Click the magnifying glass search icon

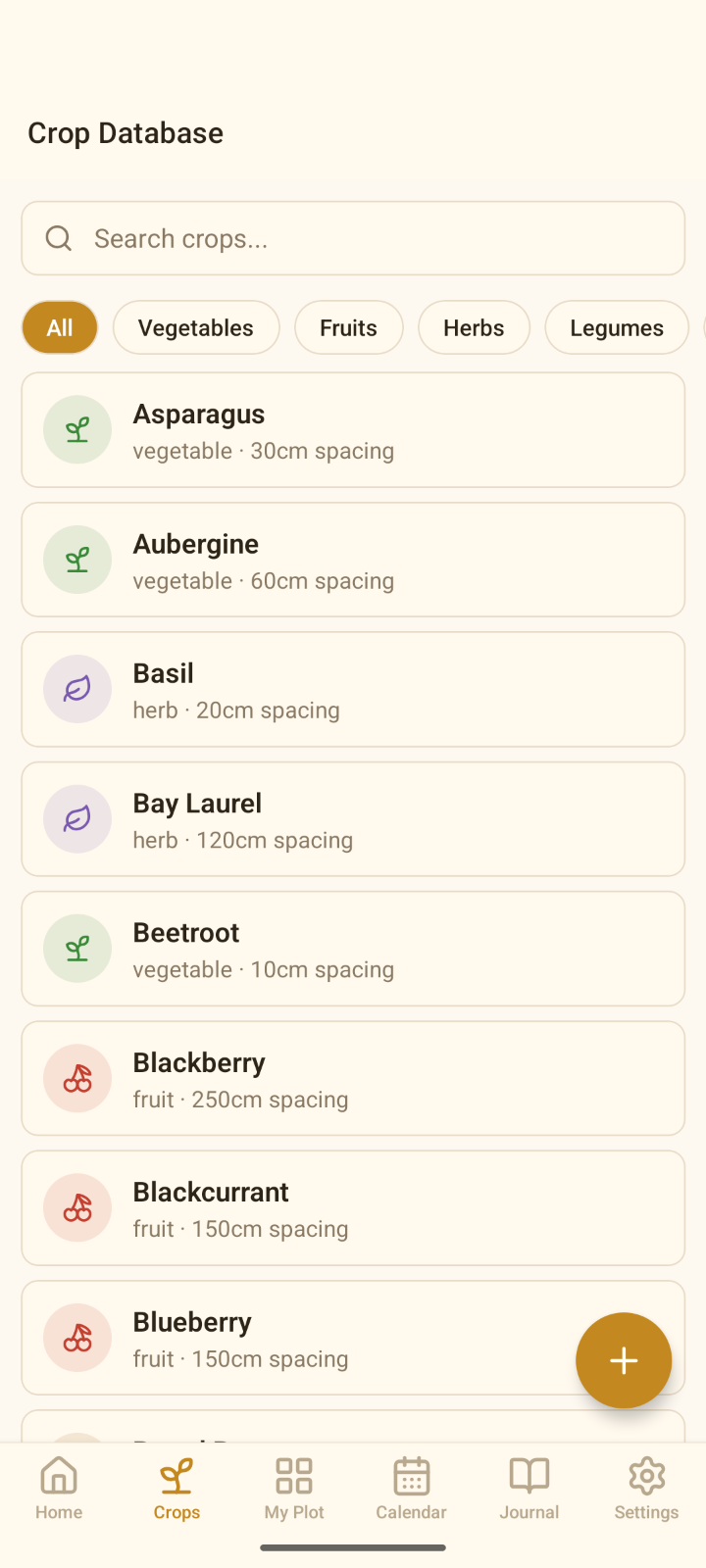click(58, 237)
